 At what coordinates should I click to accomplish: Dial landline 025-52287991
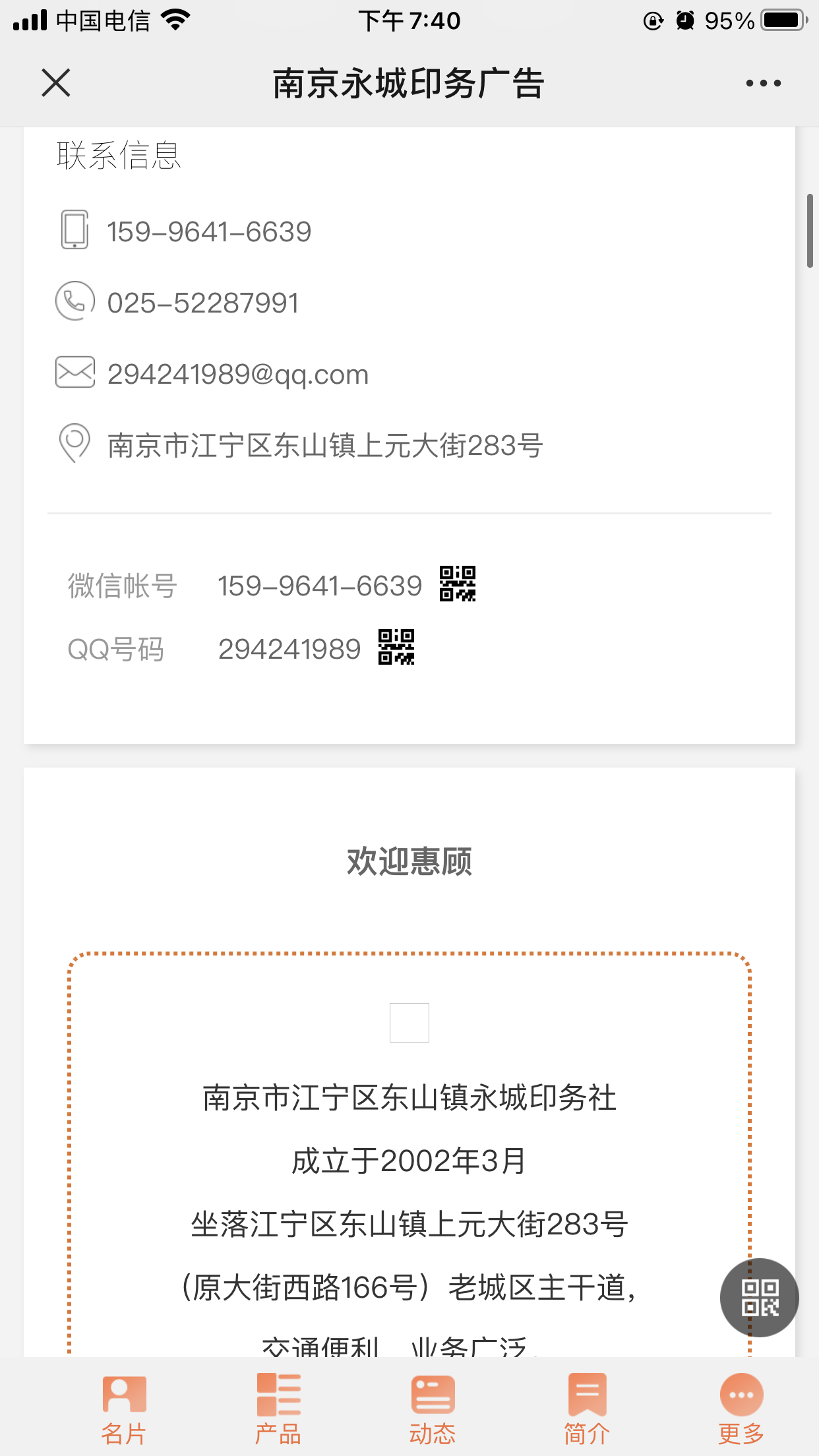coord(203,303)
